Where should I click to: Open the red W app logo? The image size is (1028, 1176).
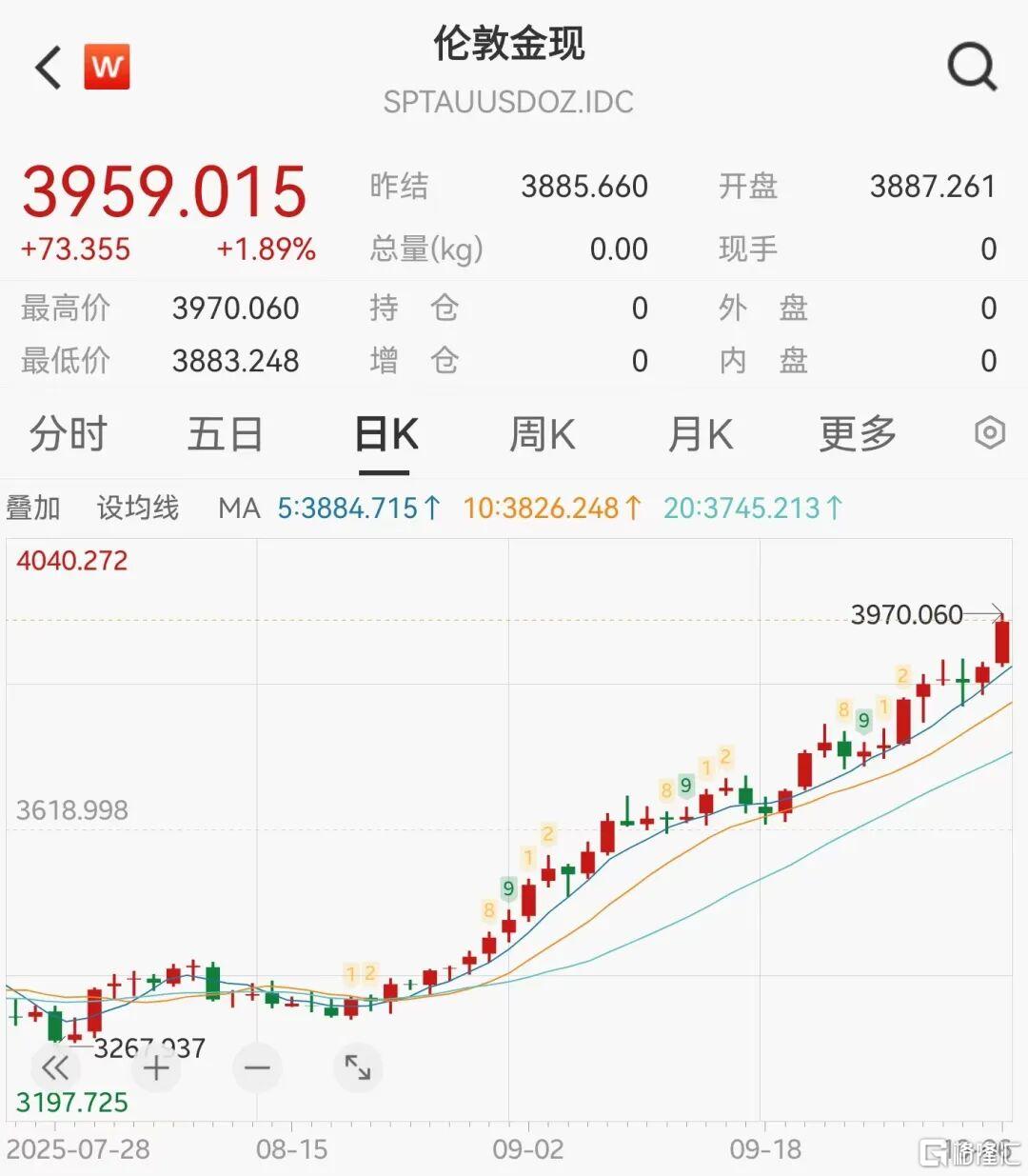108,67
